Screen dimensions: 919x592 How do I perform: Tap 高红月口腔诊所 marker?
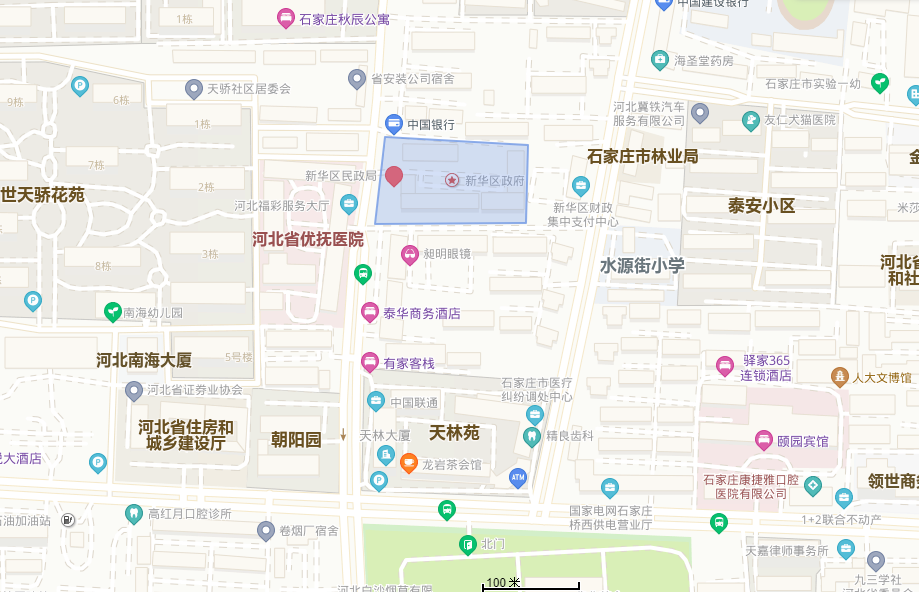(x=133, y=513)
